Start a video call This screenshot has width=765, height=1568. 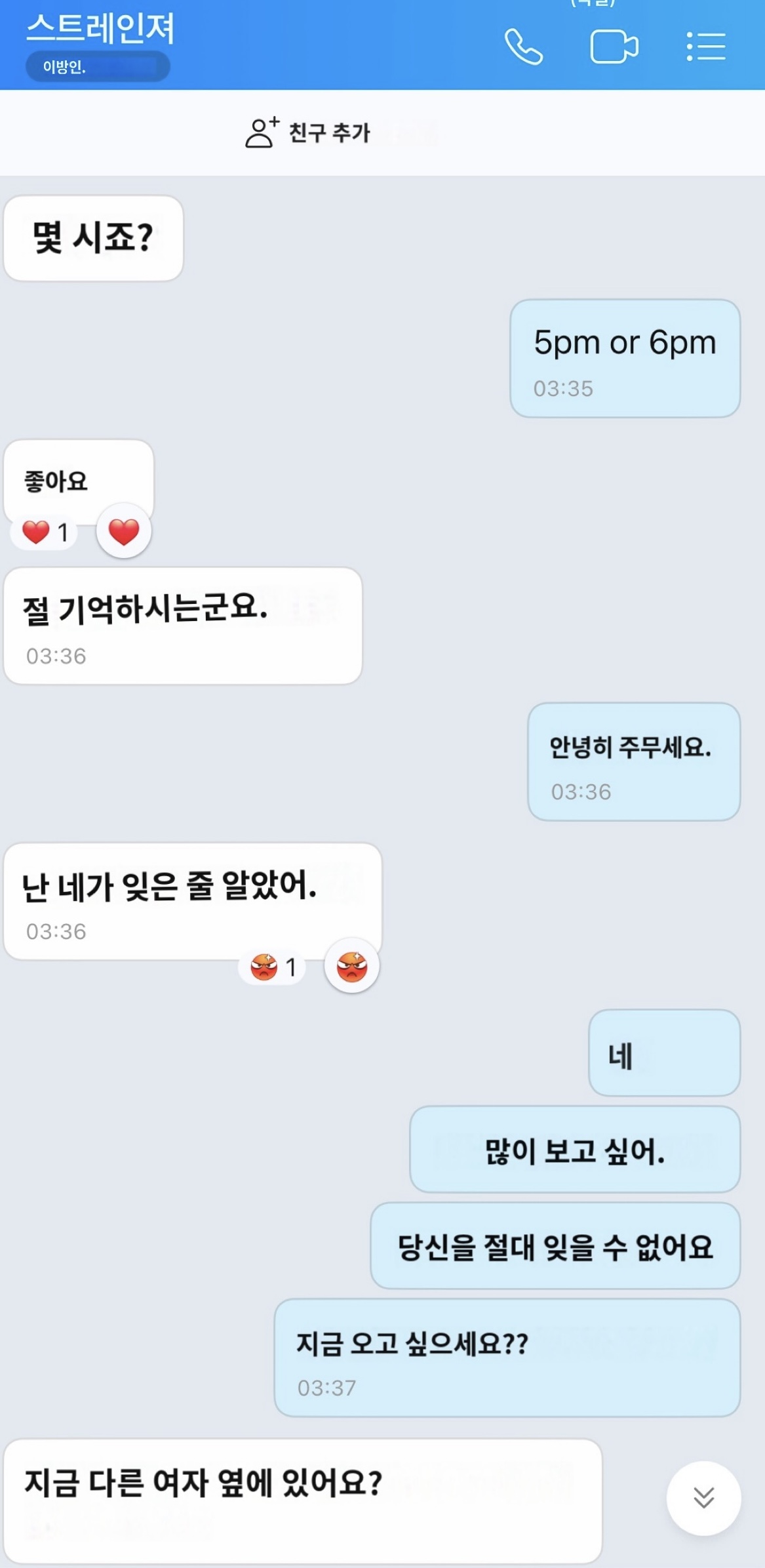614,47
